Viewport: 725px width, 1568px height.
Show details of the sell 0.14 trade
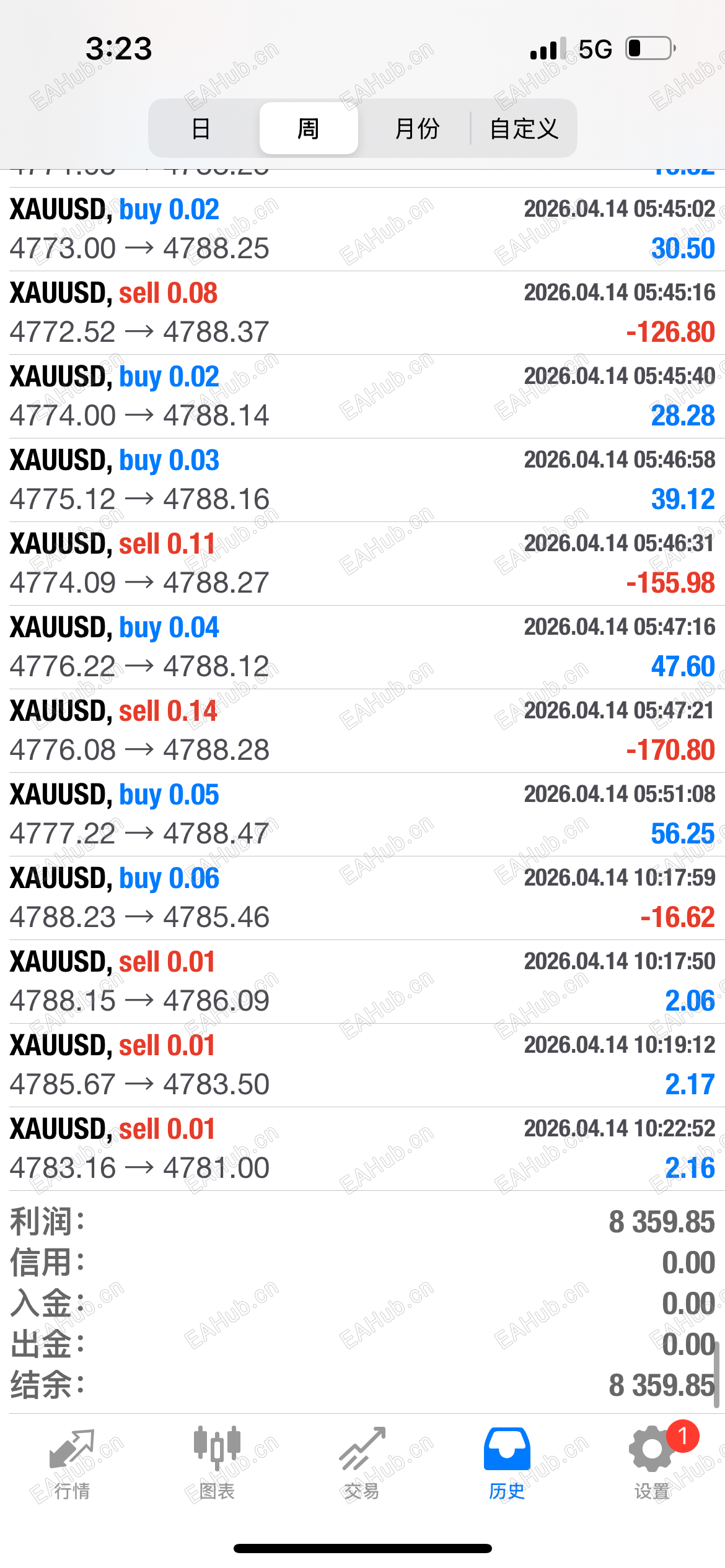click(x=362, y=731)
